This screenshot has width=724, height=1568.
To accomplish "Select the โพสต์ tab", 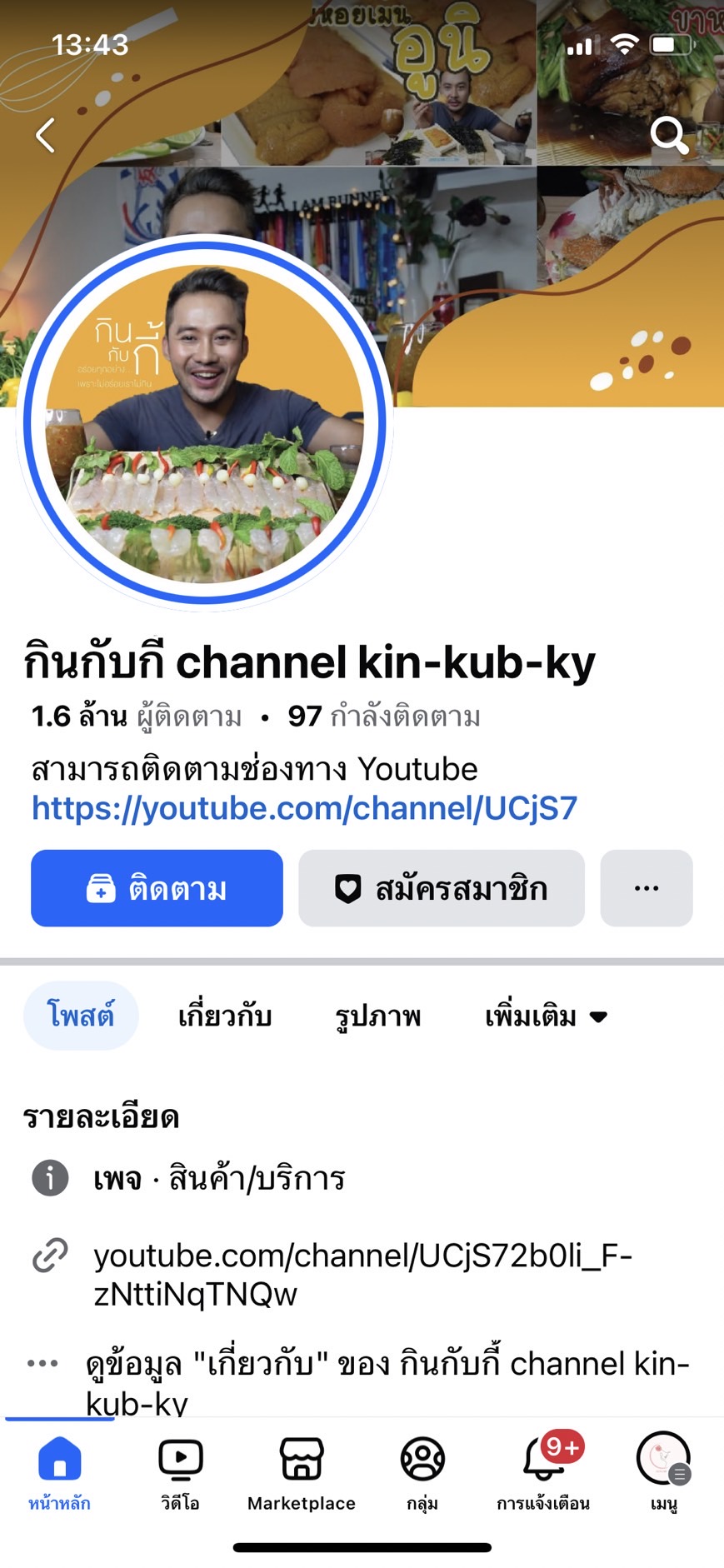I will [x=81, y=1016].
